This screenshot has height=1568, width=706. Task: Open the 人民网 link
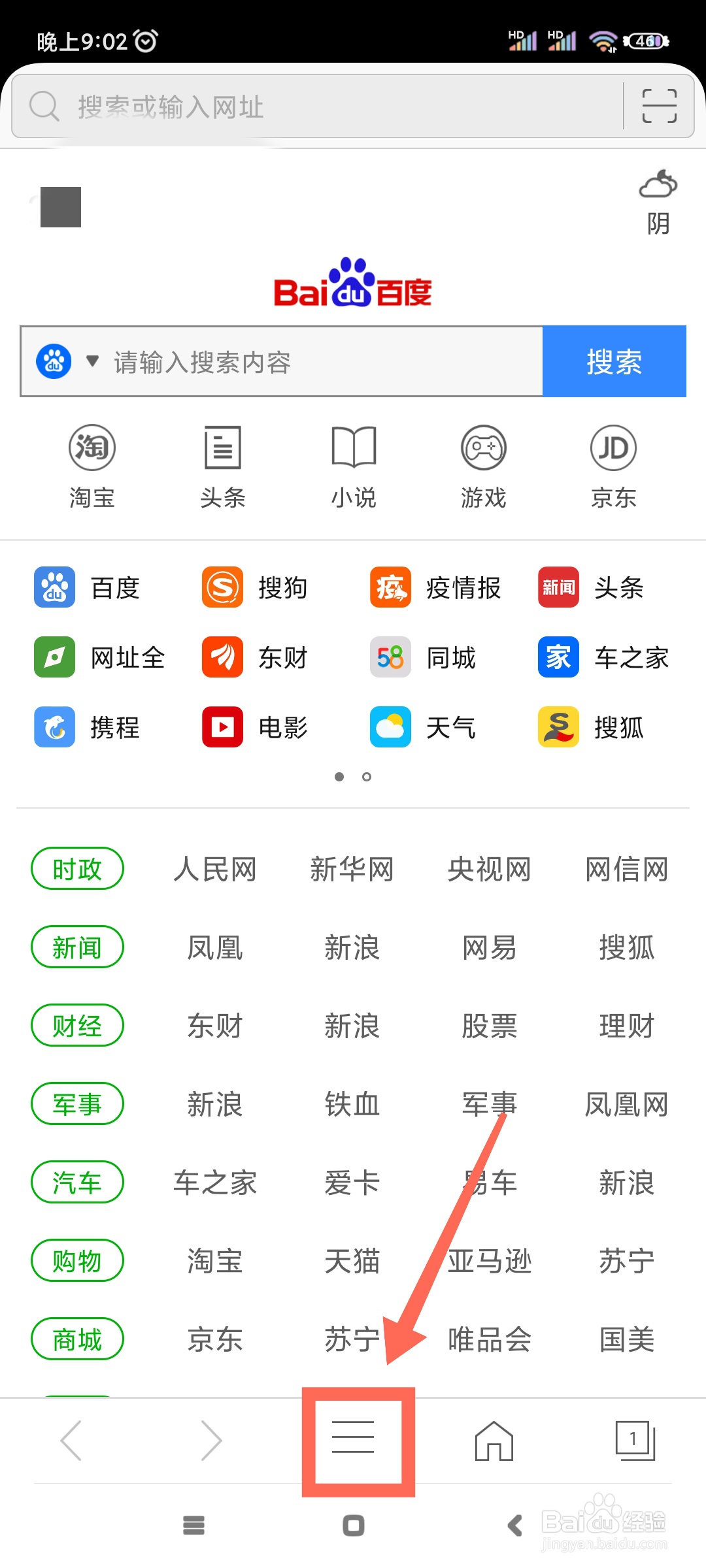pyautogui.click(x=215, y=870)
